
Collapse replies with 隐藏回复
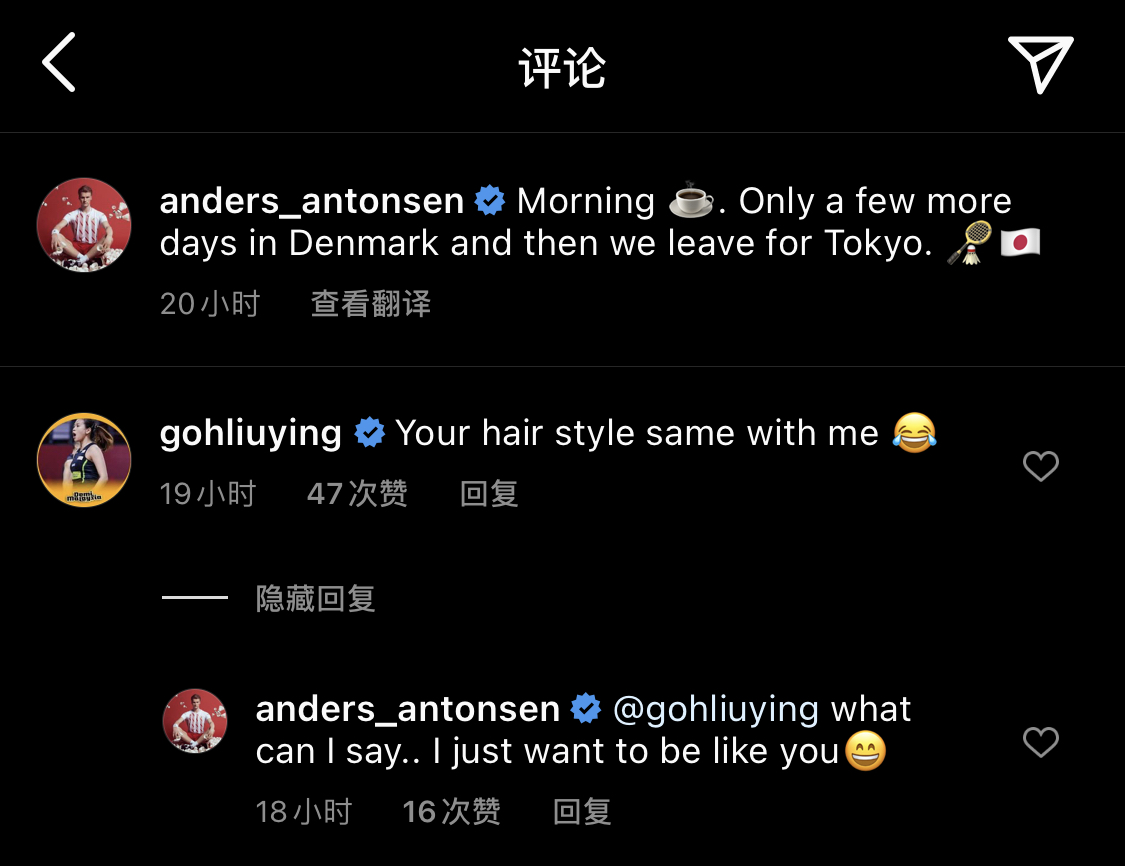[x=315, y=599]
